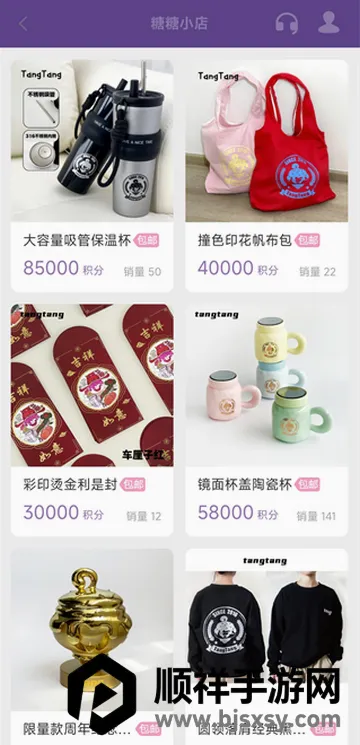Screen dimensions: 360x745
Task: View the gold 限量款周年 trophy item
Action: 92,647
